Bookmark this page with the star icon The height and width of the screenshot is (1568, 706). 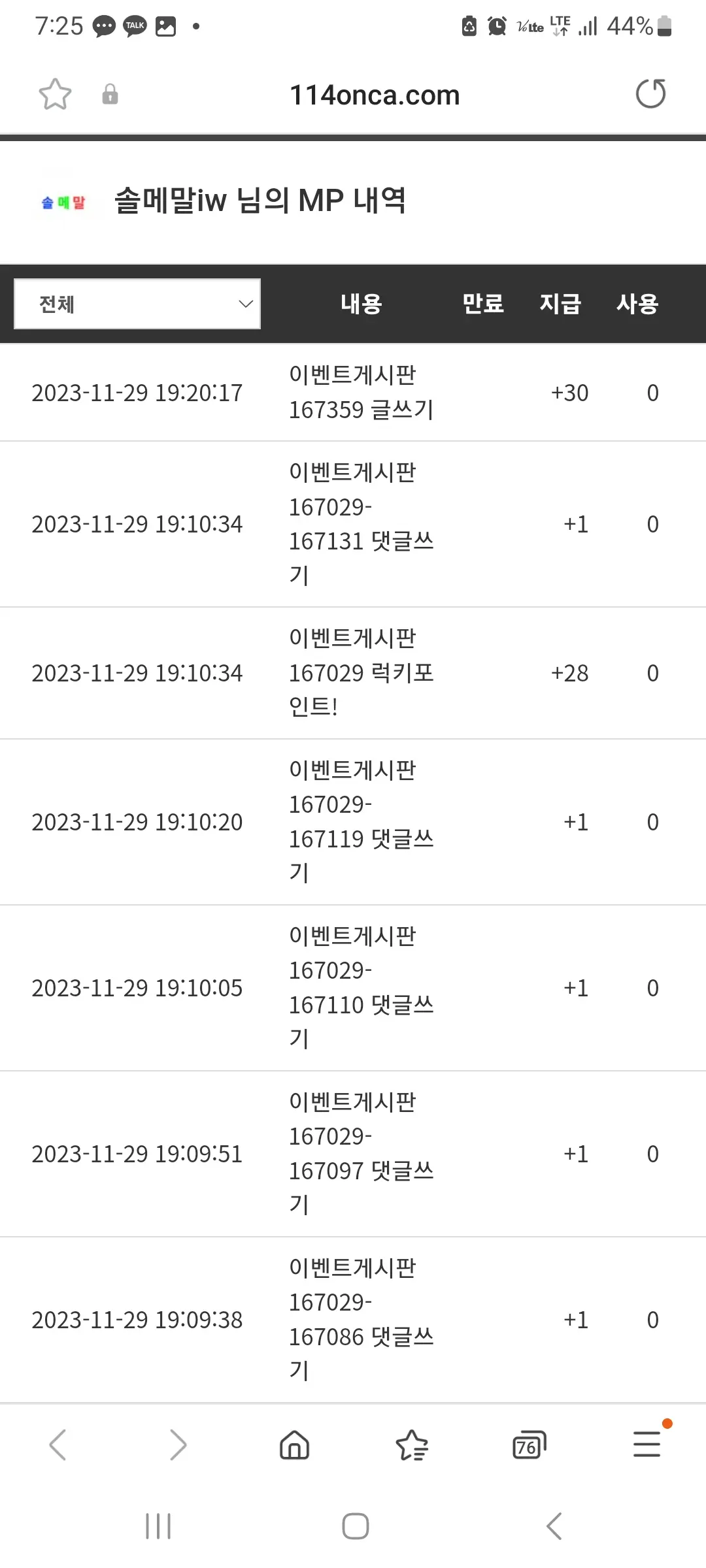55,95
